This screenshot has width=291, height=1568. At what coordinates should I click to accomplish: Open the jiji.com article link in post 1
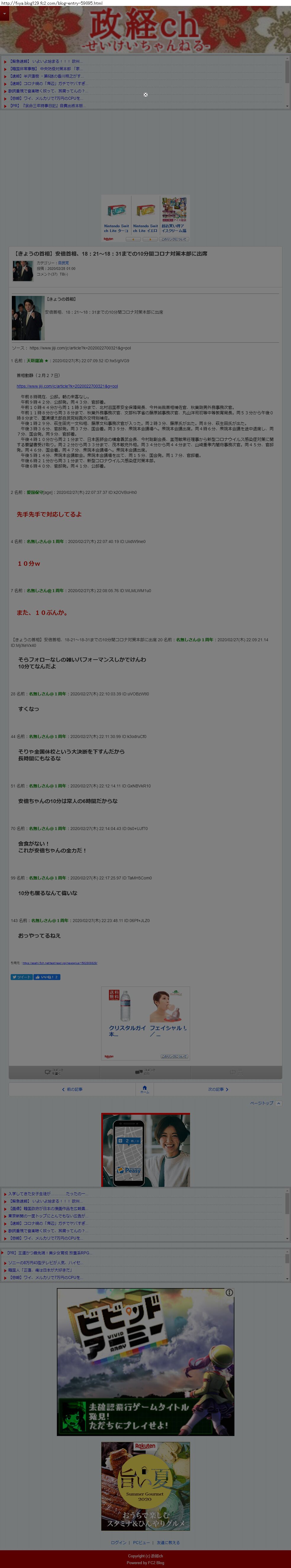point(67,386)
